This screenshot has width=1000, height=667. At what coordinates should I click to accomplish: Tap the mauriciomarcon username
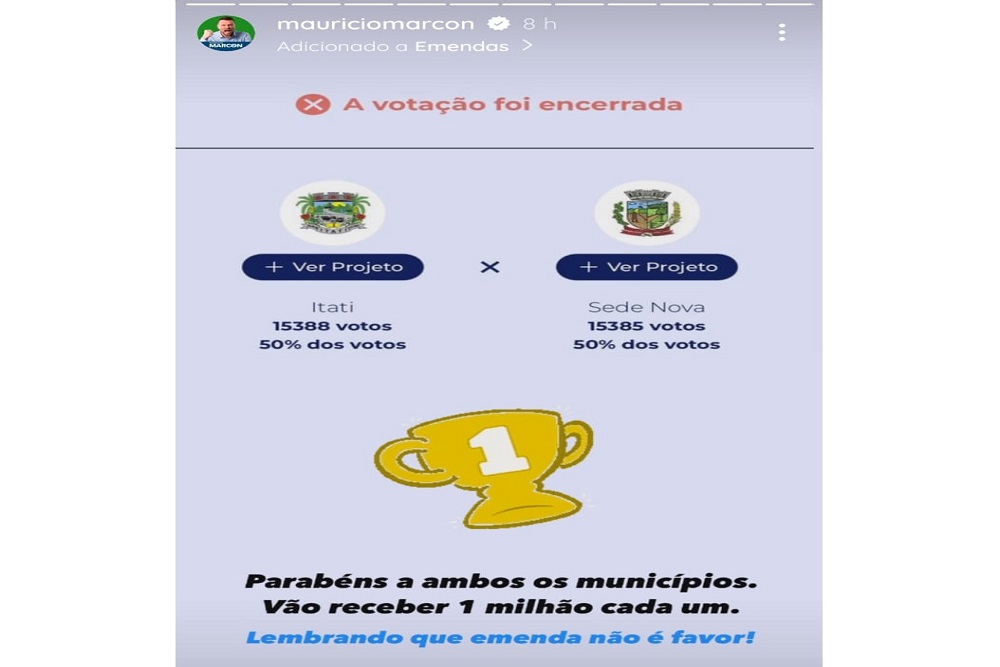pos(376,23)
